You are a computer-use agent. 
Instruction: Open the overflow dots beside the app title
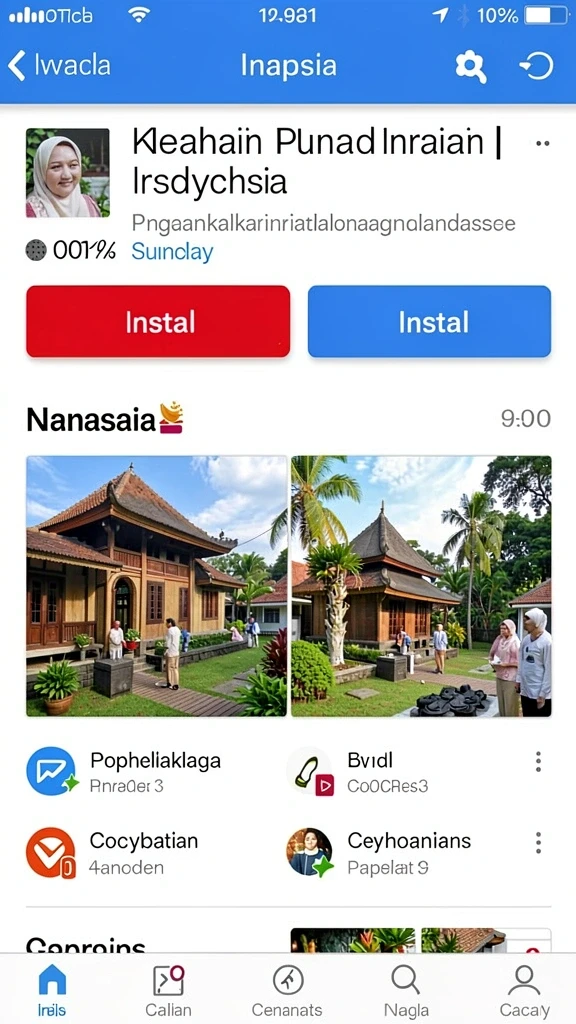[x=542, y=144]
